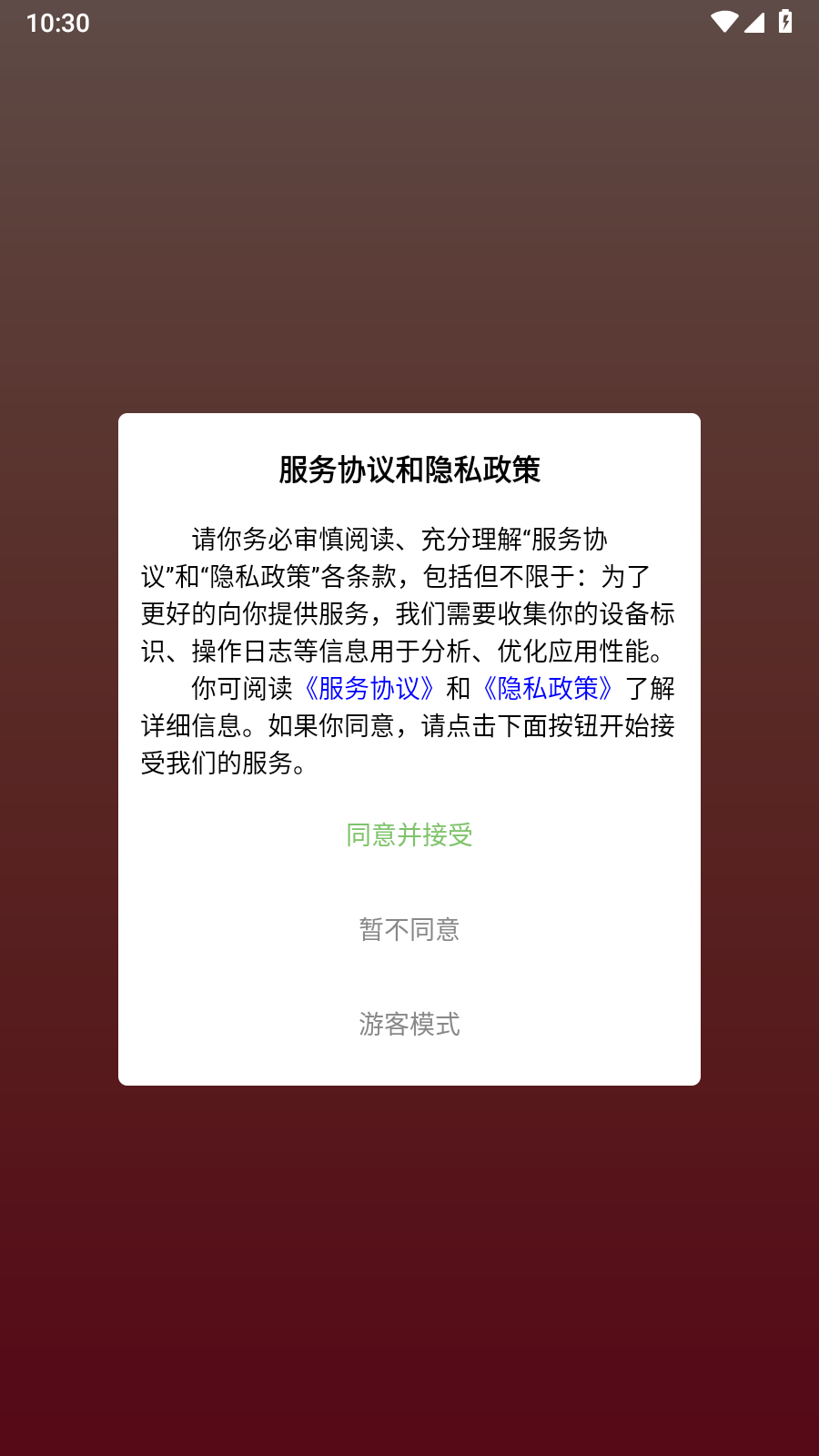Viewport: 819px width, 1456px height.
Task: Tap 同意并接受 to accept the terms
Action: (409, 834)
